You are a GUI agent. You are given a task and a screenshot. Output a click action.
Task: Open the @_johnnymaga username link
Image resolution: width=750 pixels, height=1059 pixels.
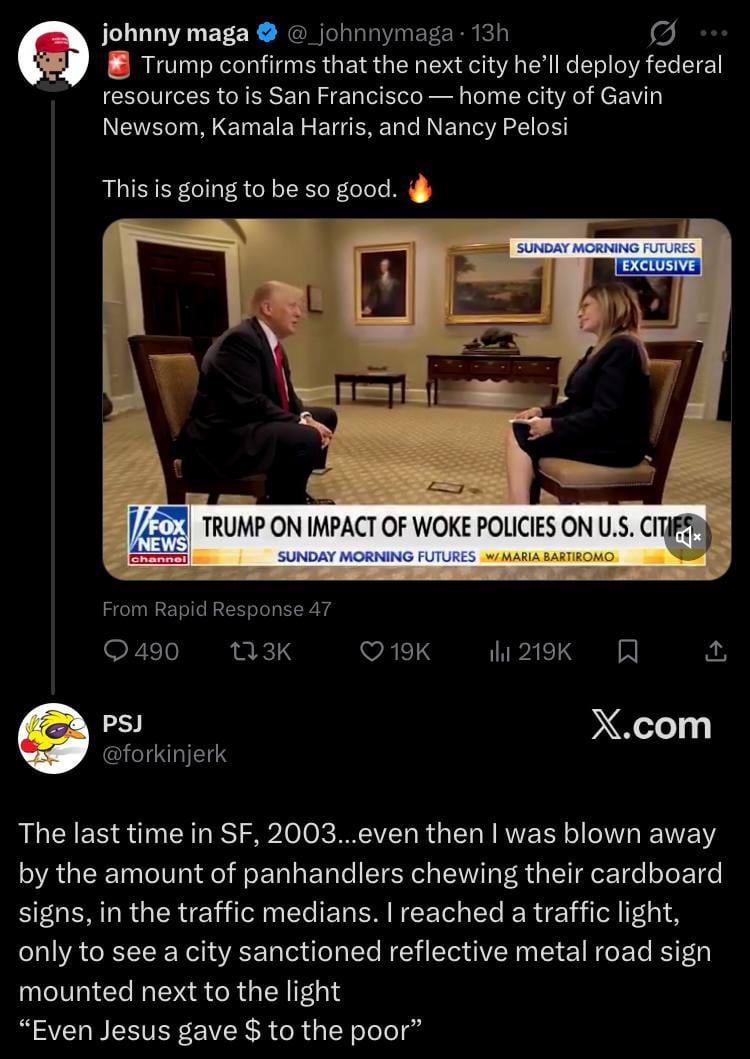(371, 33)
